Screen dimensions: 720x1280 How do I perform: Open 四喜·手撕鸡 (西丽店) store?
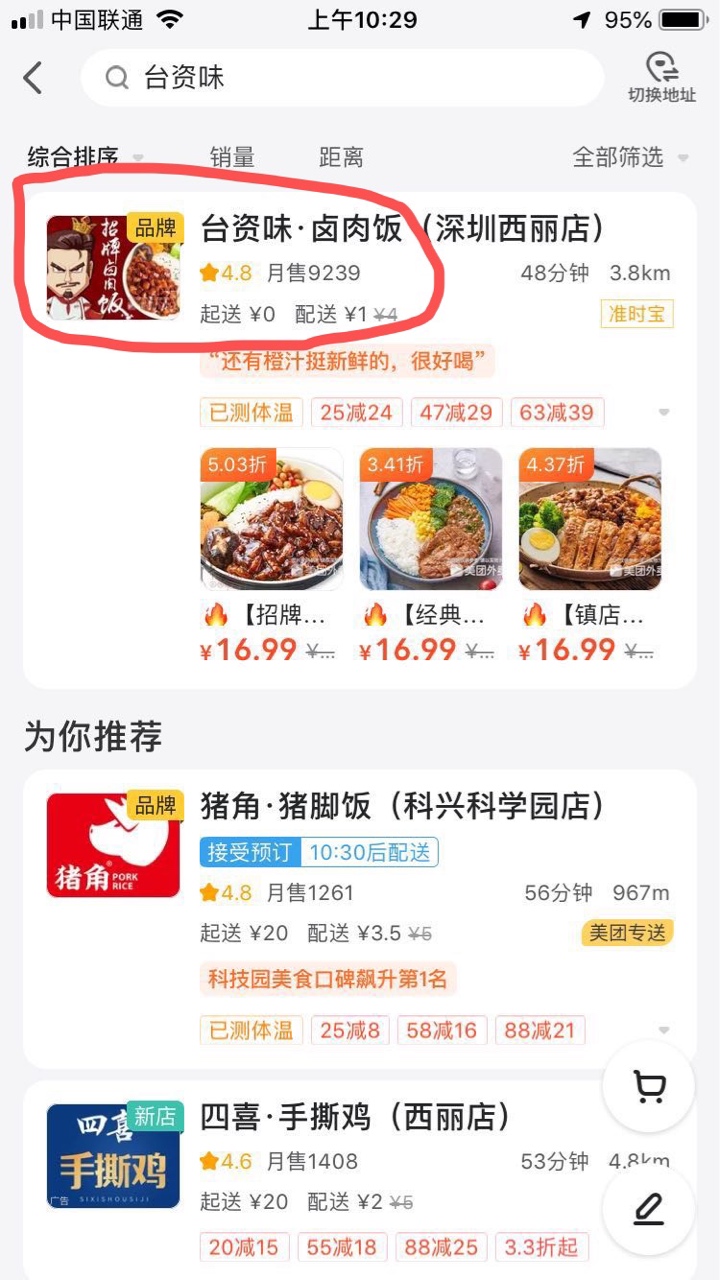[x=355, y=1117]
